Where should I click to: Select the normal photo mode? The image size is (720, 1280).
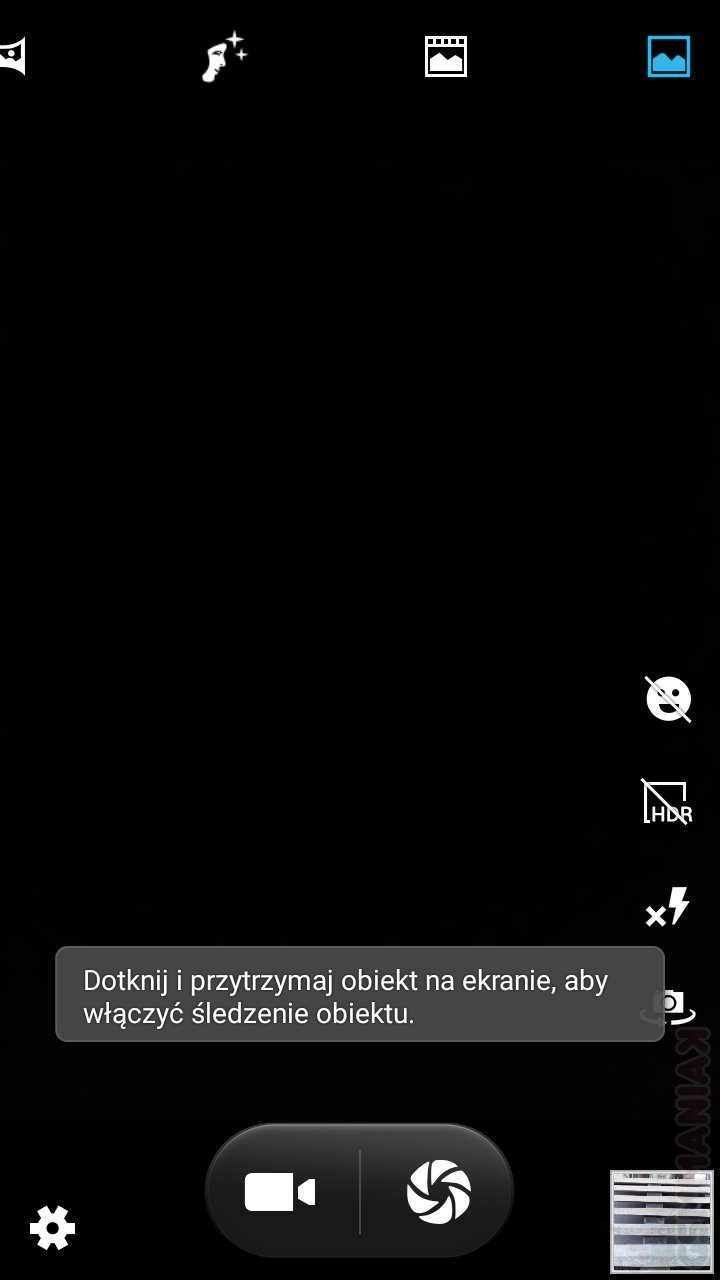coord(668,57)
